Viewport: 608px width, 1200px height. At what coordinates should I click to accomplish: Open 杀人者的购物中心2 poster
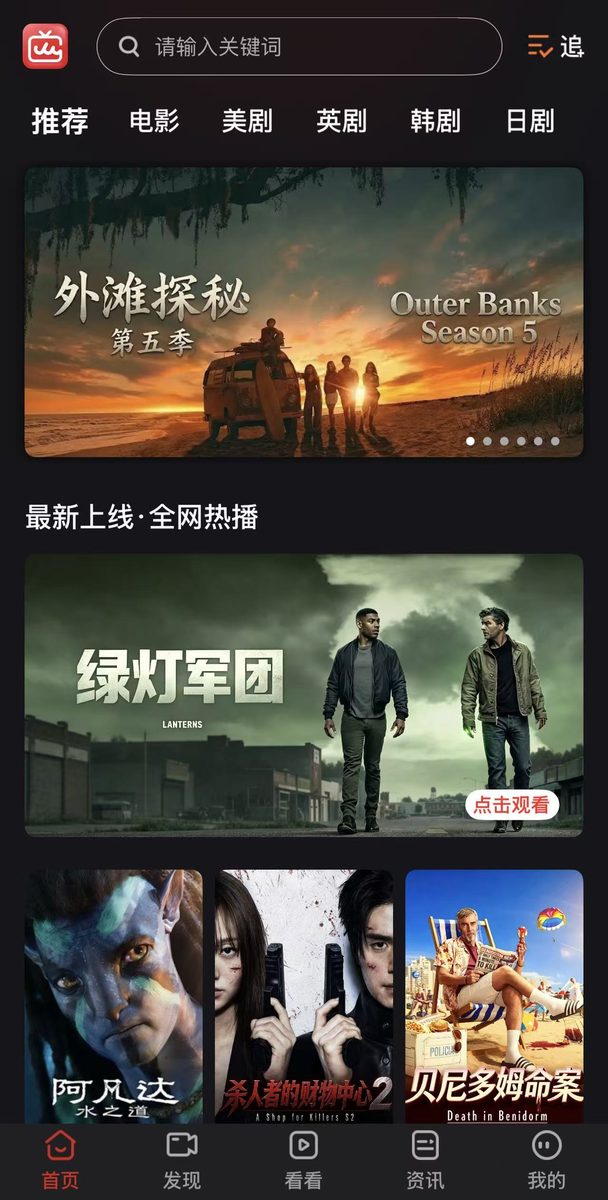point(304,996)
